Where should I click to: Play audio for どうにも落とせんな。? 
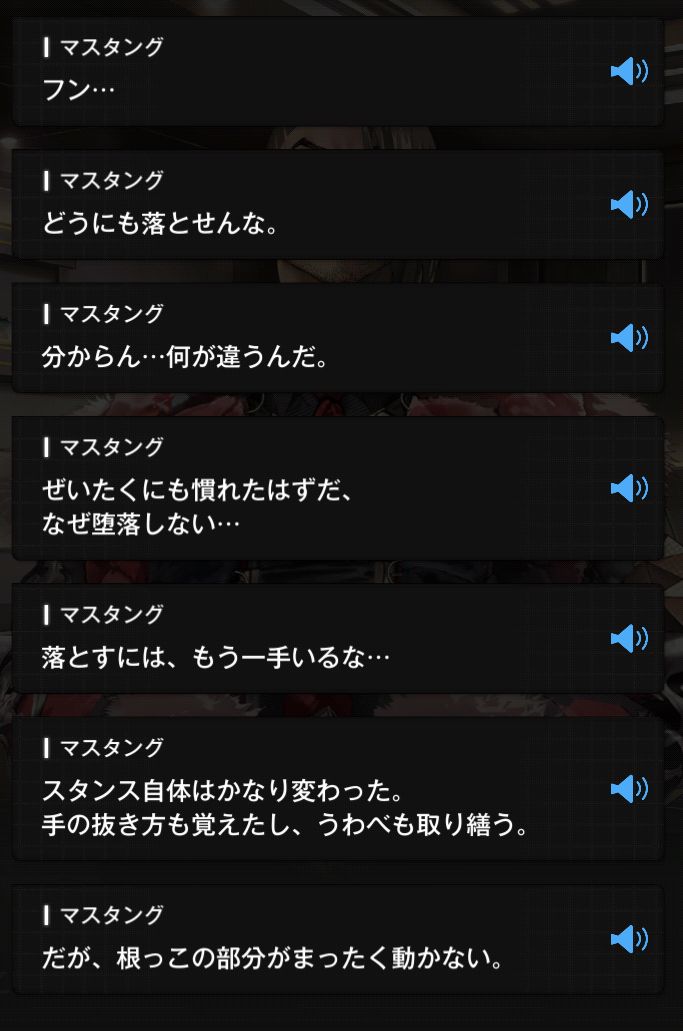coord(629,204)
